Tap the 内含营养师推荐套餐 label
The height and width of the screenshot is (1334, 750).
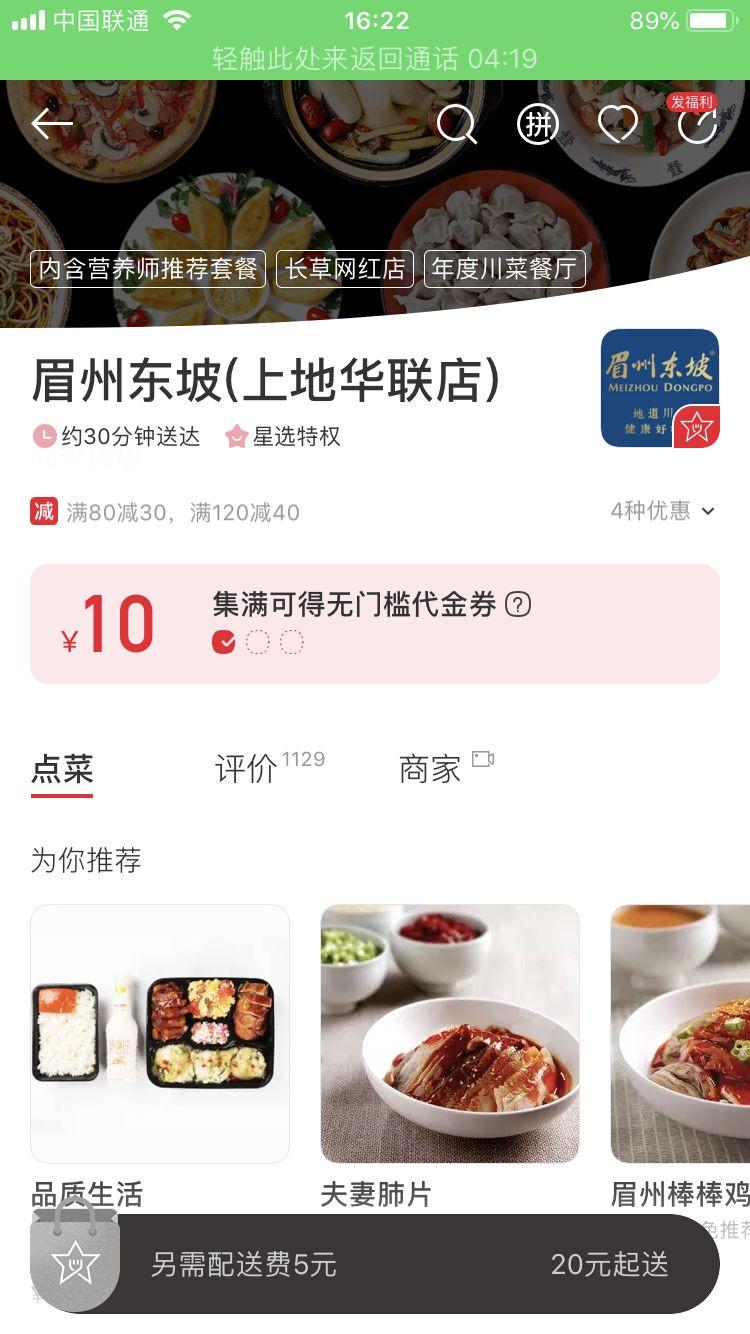[x=147, y=268]
